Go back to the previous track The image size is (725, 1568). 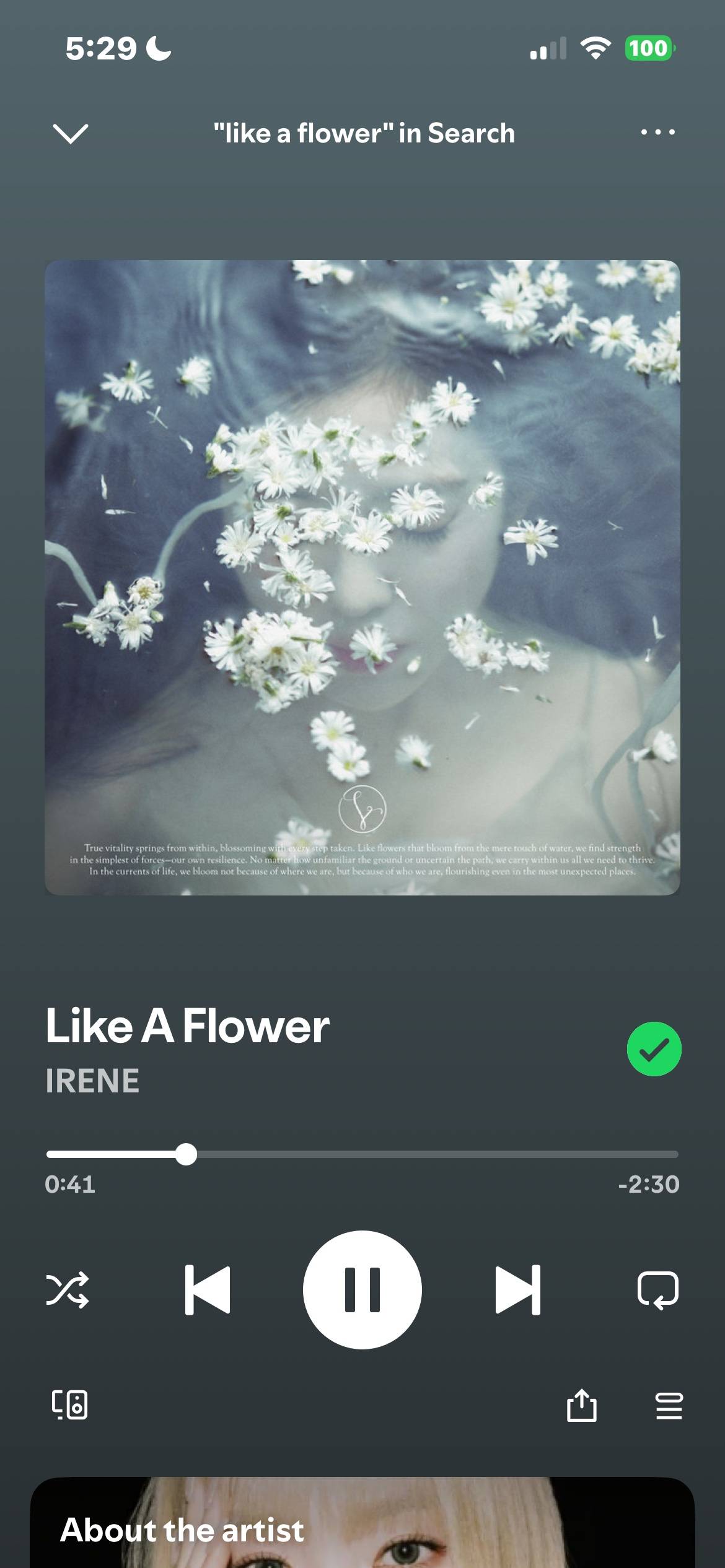pos(208,1290)
